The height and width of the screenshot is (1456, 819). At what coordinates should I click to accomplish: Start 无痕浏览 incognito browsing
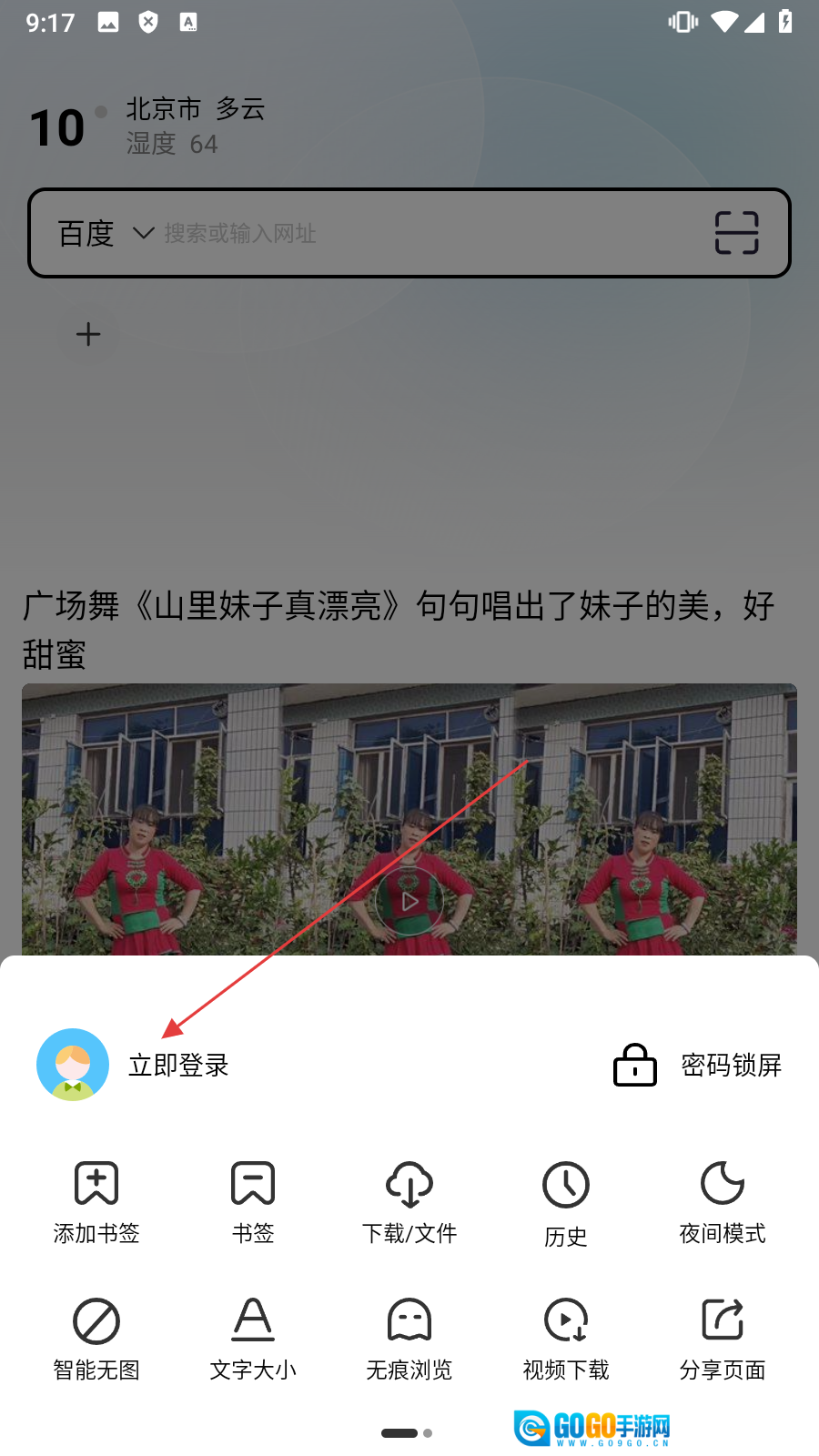409,1339
